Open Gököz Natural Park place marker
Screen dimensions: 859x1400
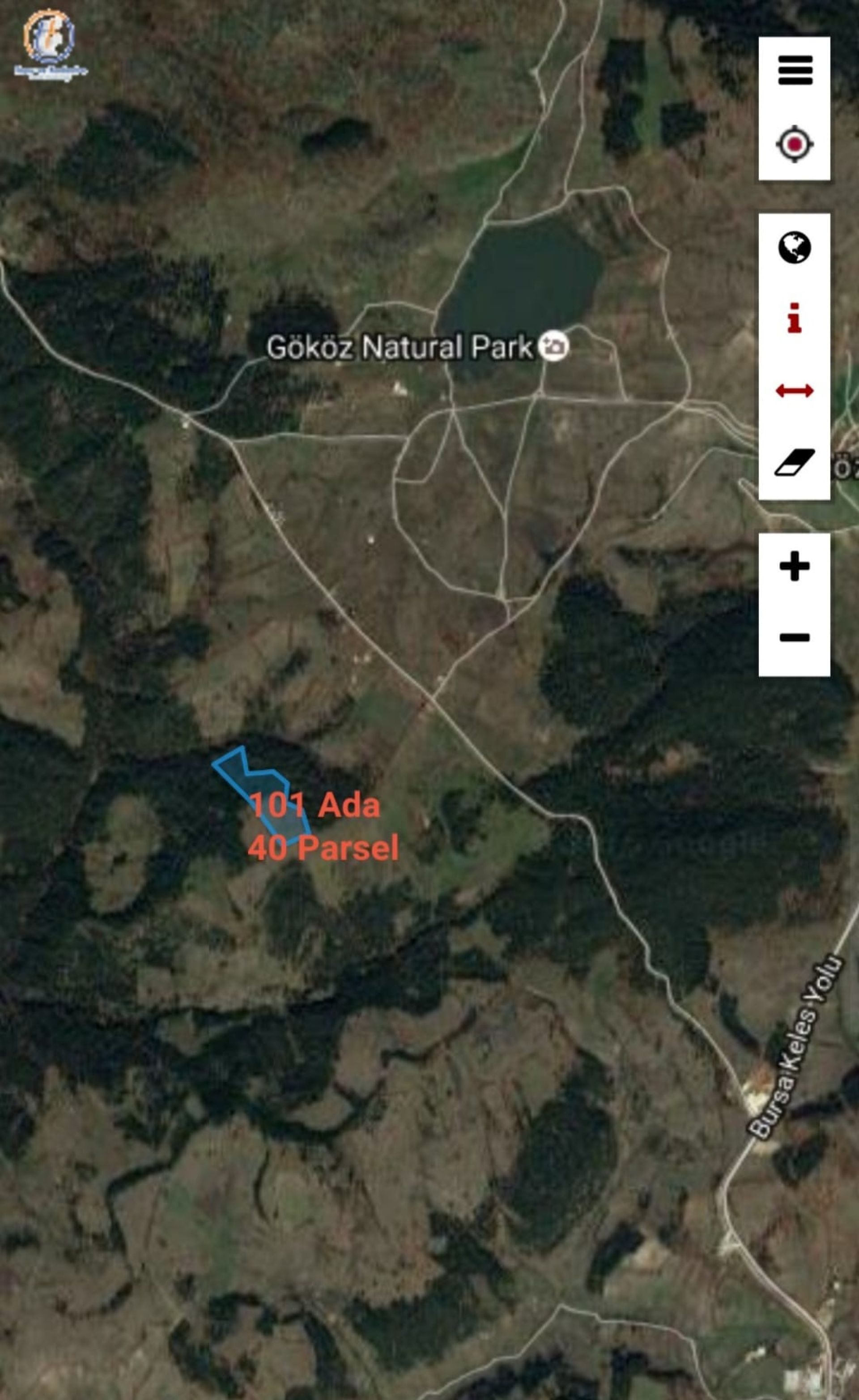553,346
